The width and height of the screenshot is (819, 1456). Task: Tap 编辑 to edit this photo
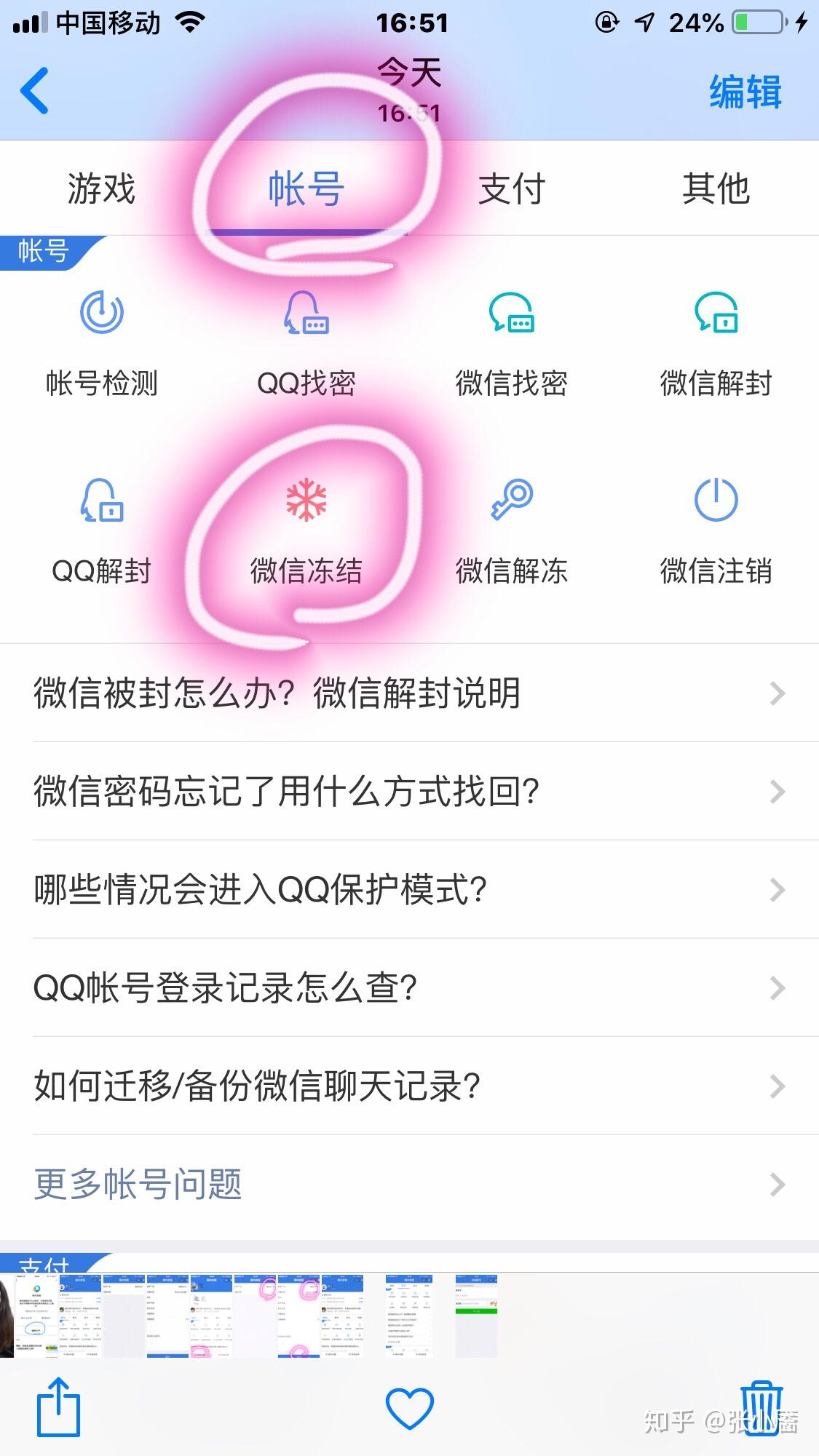[745, 92]
